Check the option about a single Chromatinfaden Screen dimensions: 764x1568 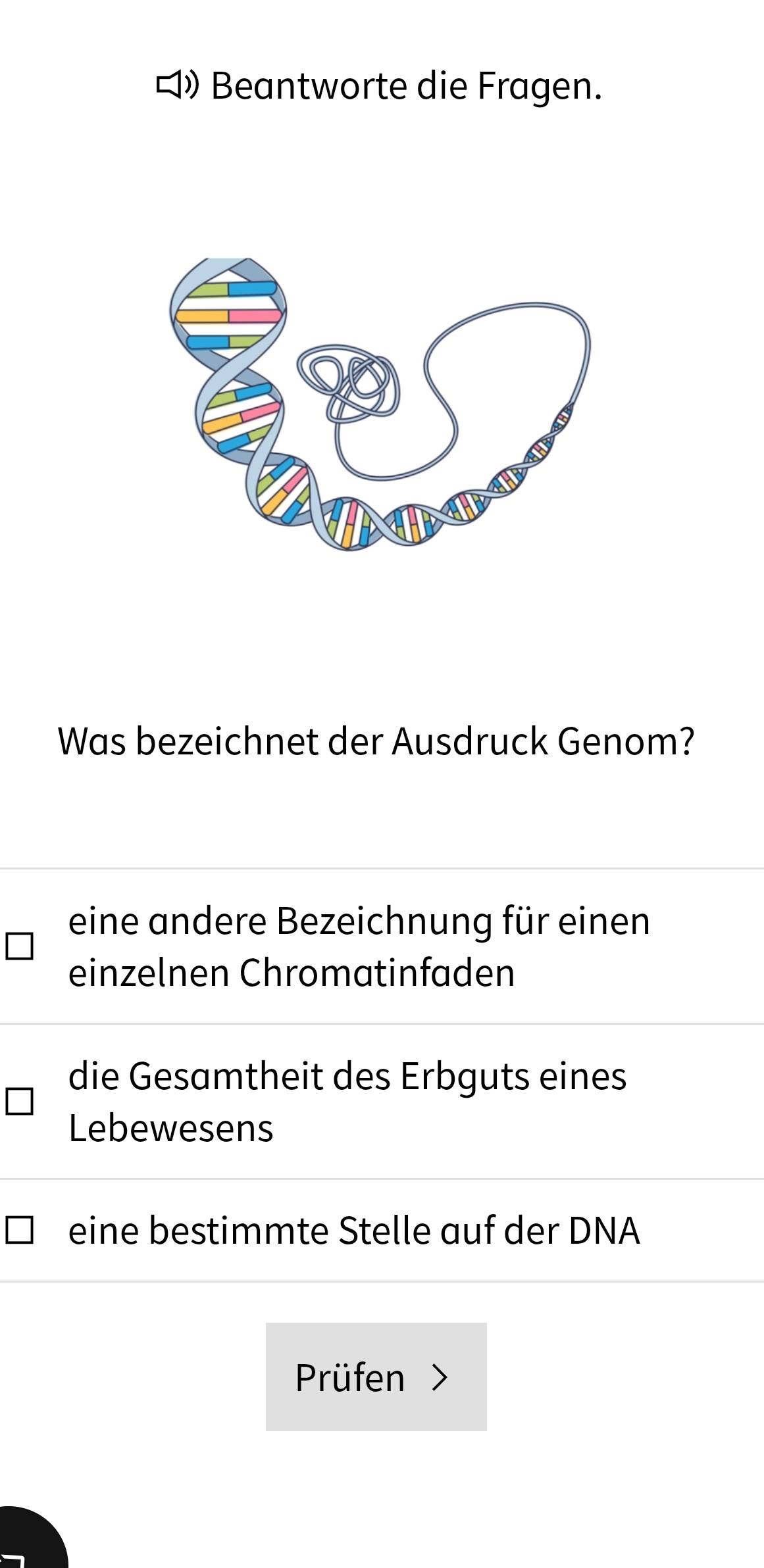20,946
